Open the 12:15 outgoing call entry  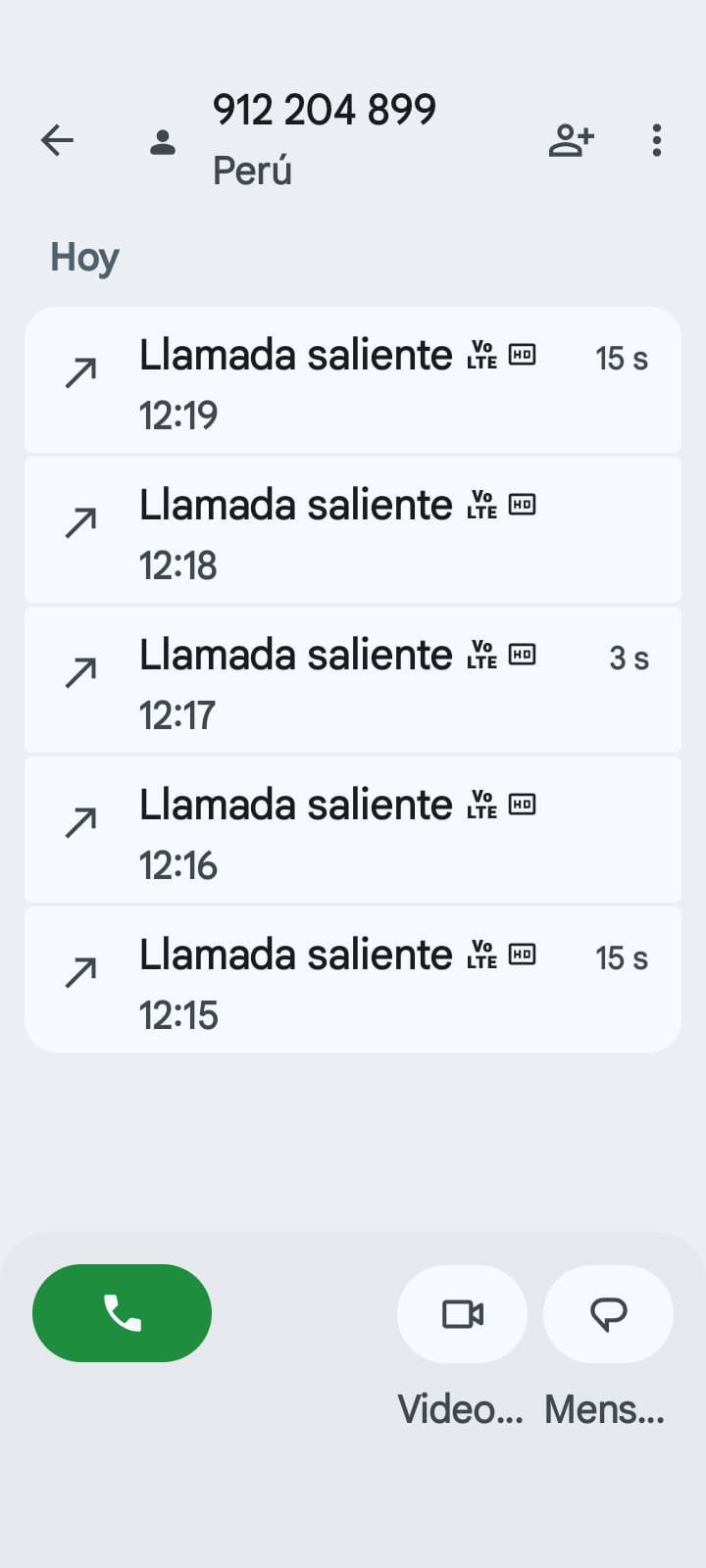tap(352, 981)
